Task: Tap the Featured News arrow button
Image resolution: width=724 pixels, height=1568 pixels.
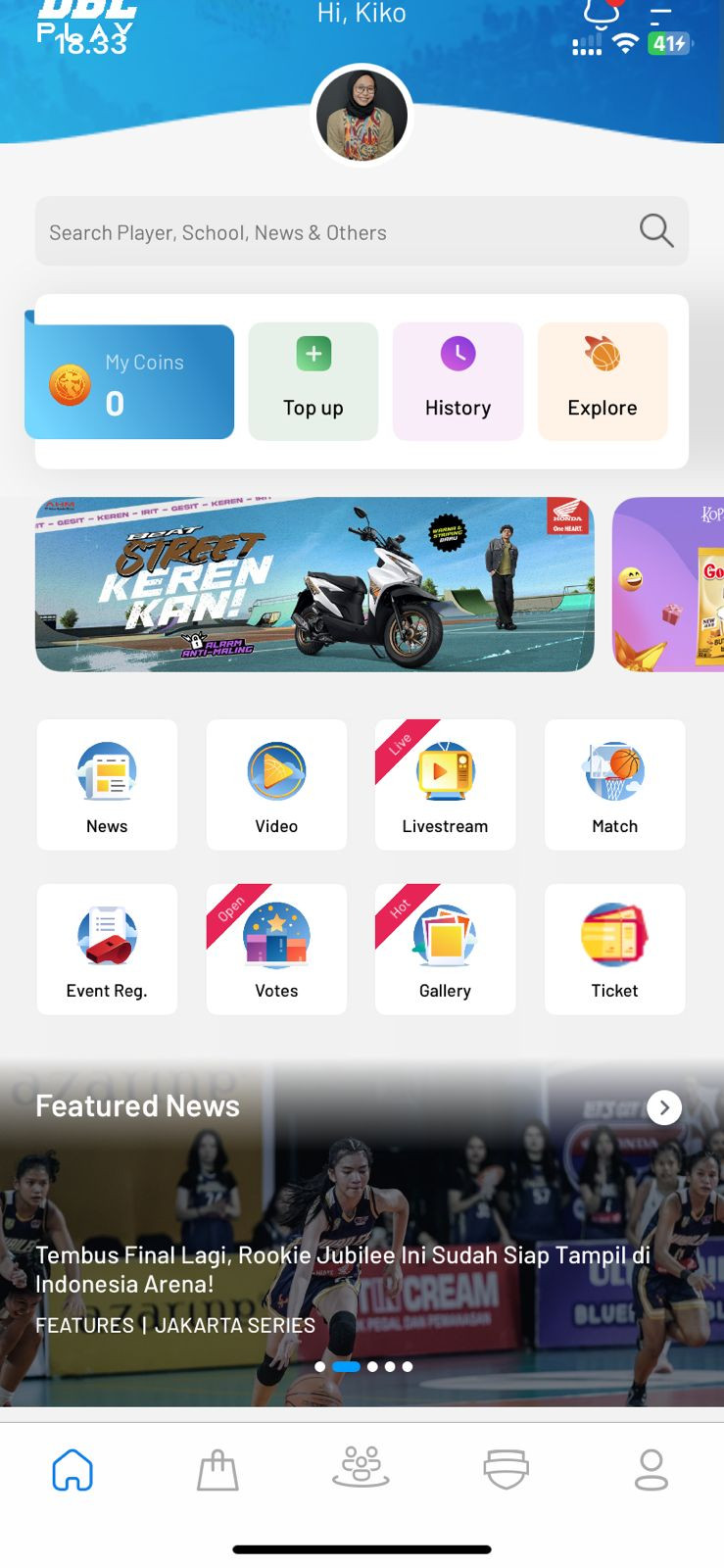Action: click(664, 1107)
